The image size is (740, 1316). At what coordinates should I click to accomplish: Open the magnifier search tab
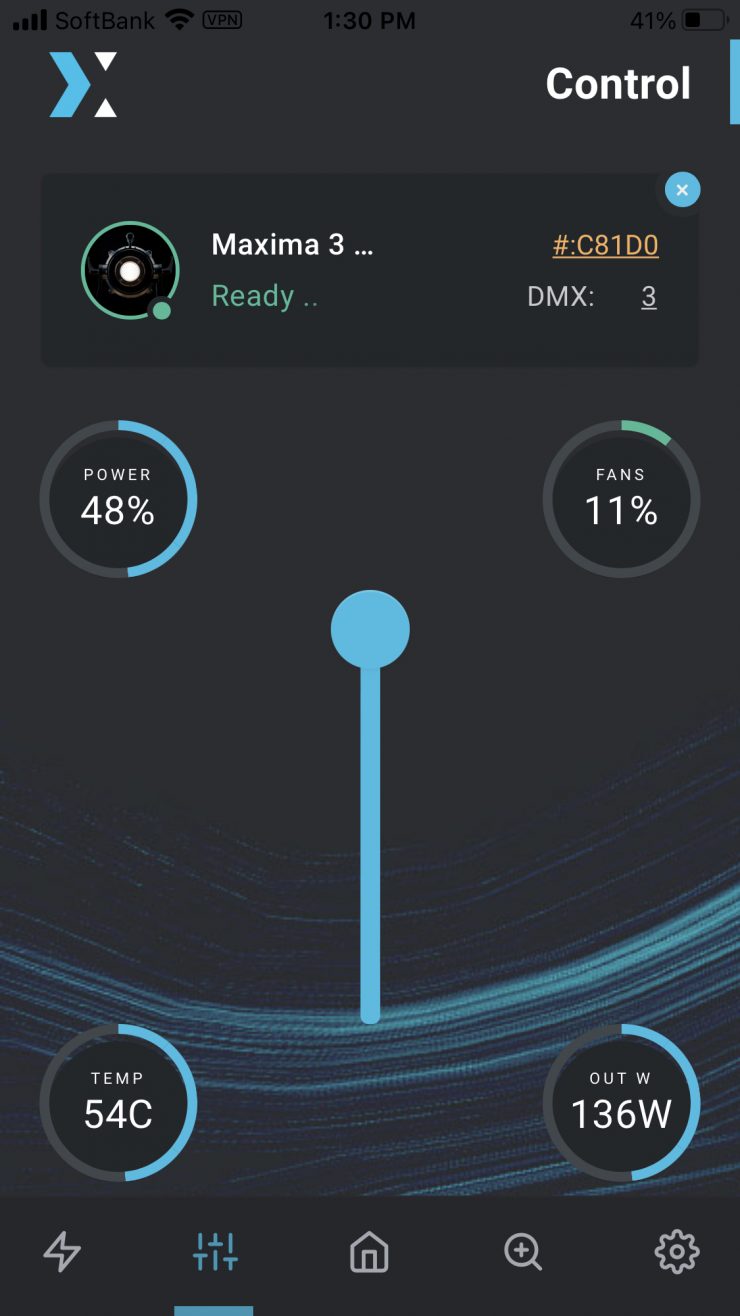point(523,1251)
